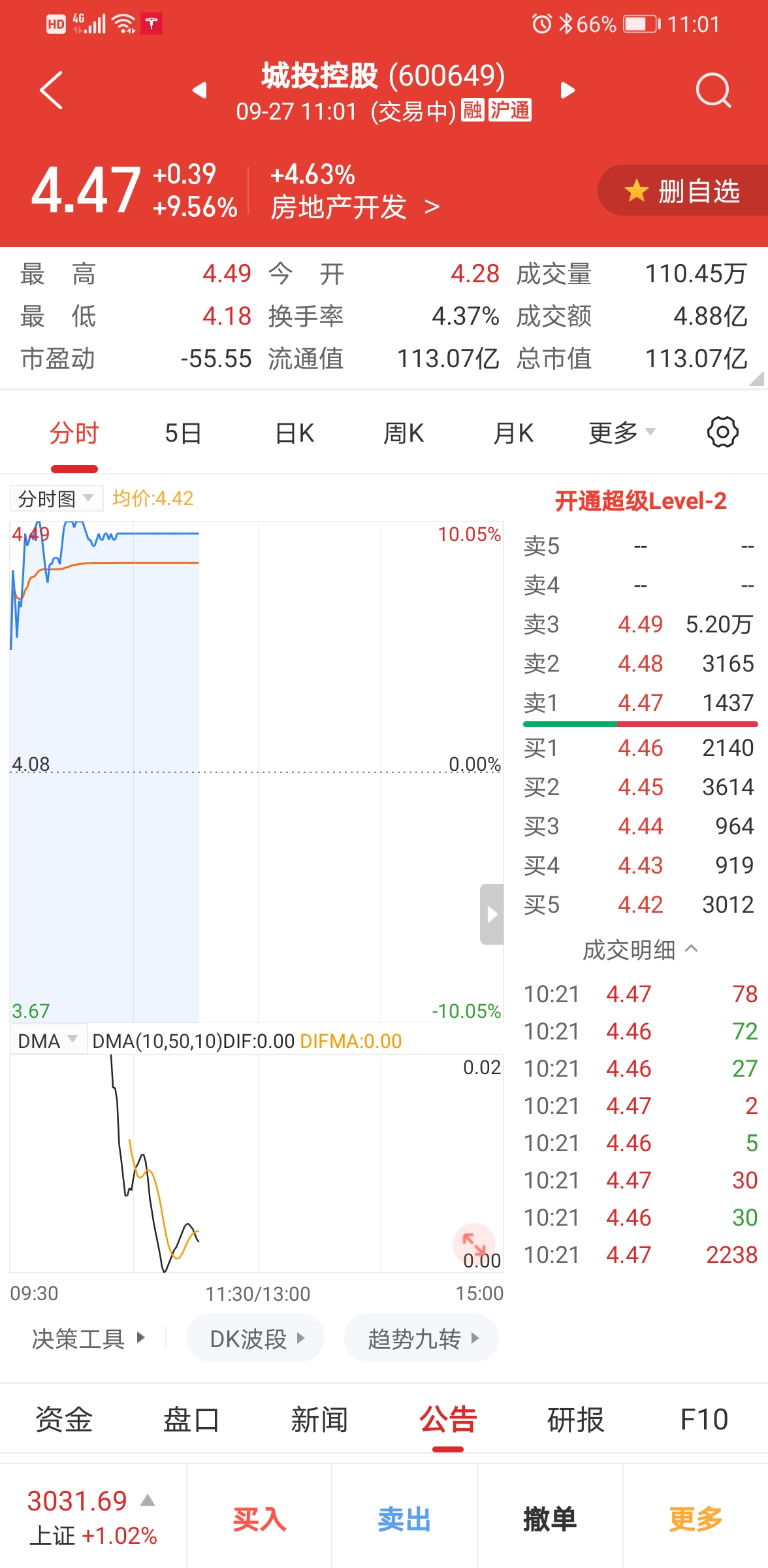
Task: Open chart settings gear icon
Action: coord(722,432)
